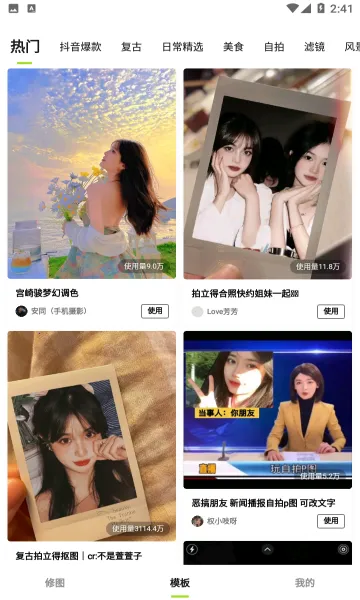Switch to the 美食 tab
Image resolution: width=360 pixels, height=600 pixels.
pyautogui.click(x=233, y=47)
